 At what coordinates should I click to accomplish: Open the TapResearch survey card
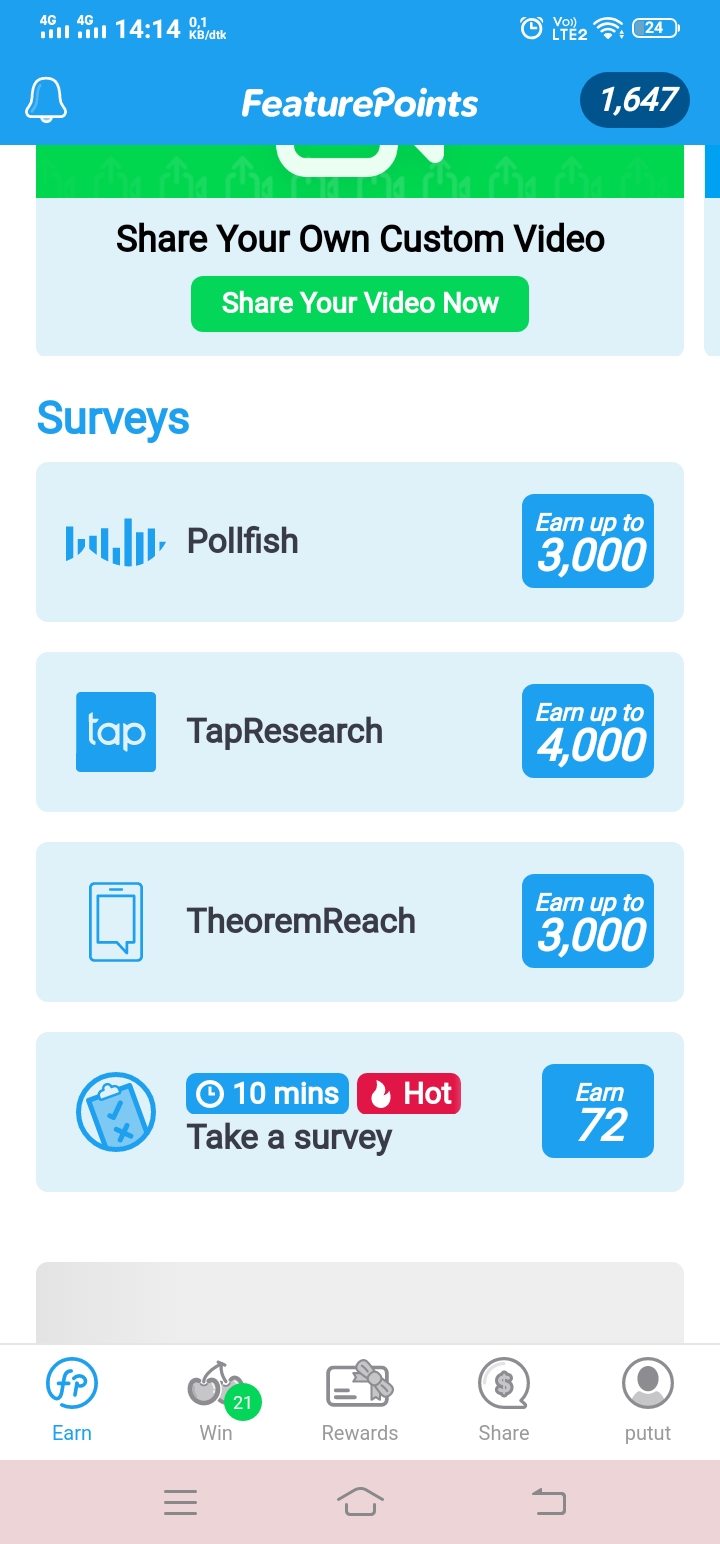360,732
